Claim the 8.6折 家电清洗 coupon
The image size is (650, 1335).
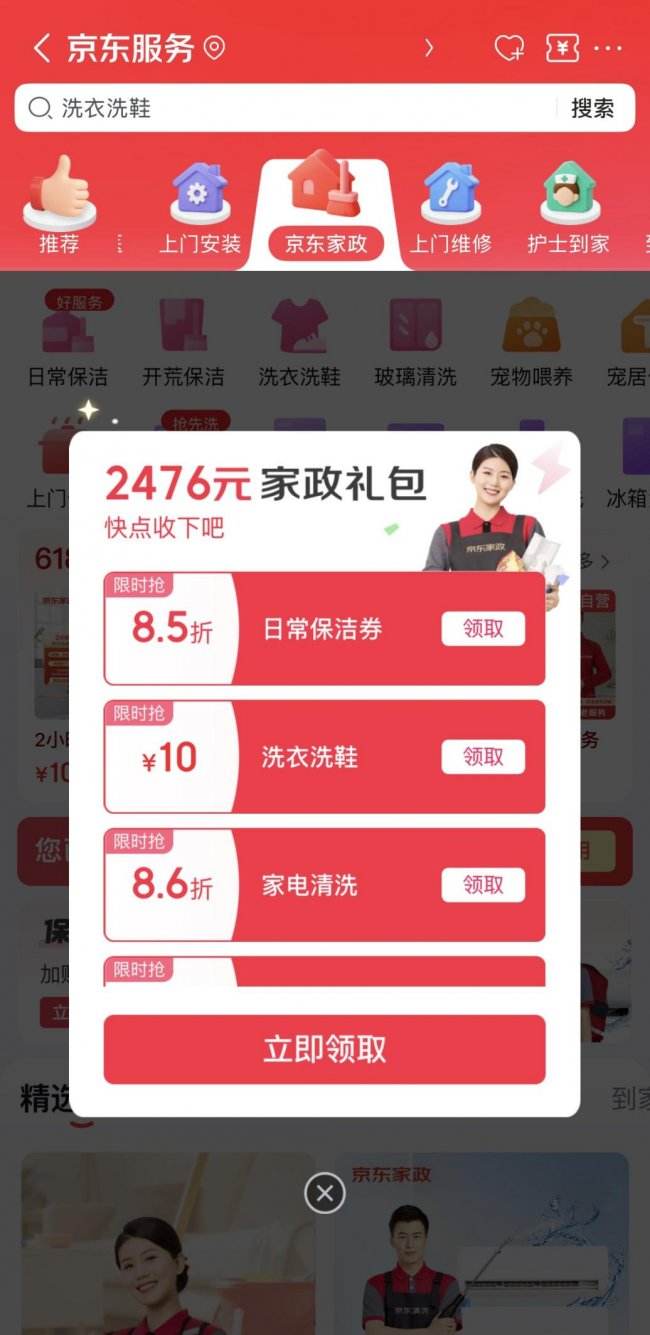[483, 885]
